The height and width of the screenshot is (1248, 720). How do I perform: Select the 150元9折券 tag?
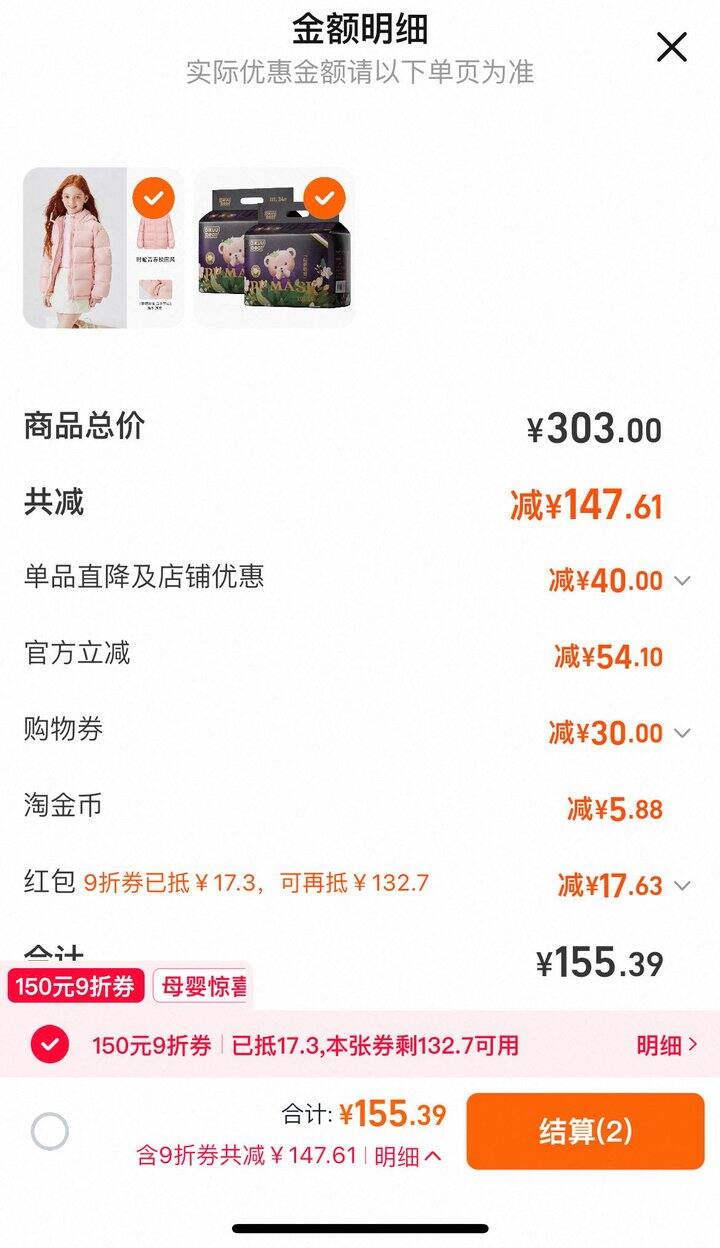click(75, 986)
